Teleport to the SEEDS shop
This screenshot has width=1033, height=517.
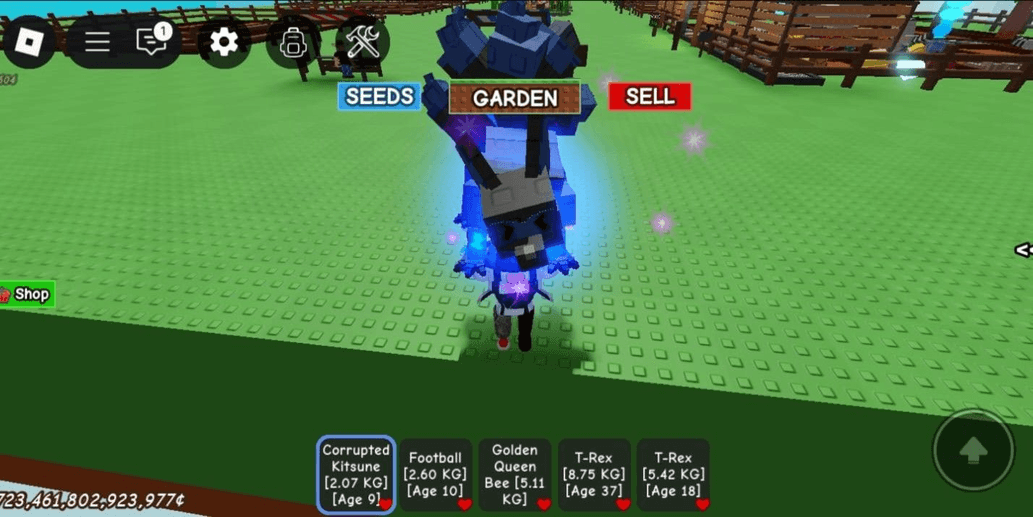pos(379,96)
